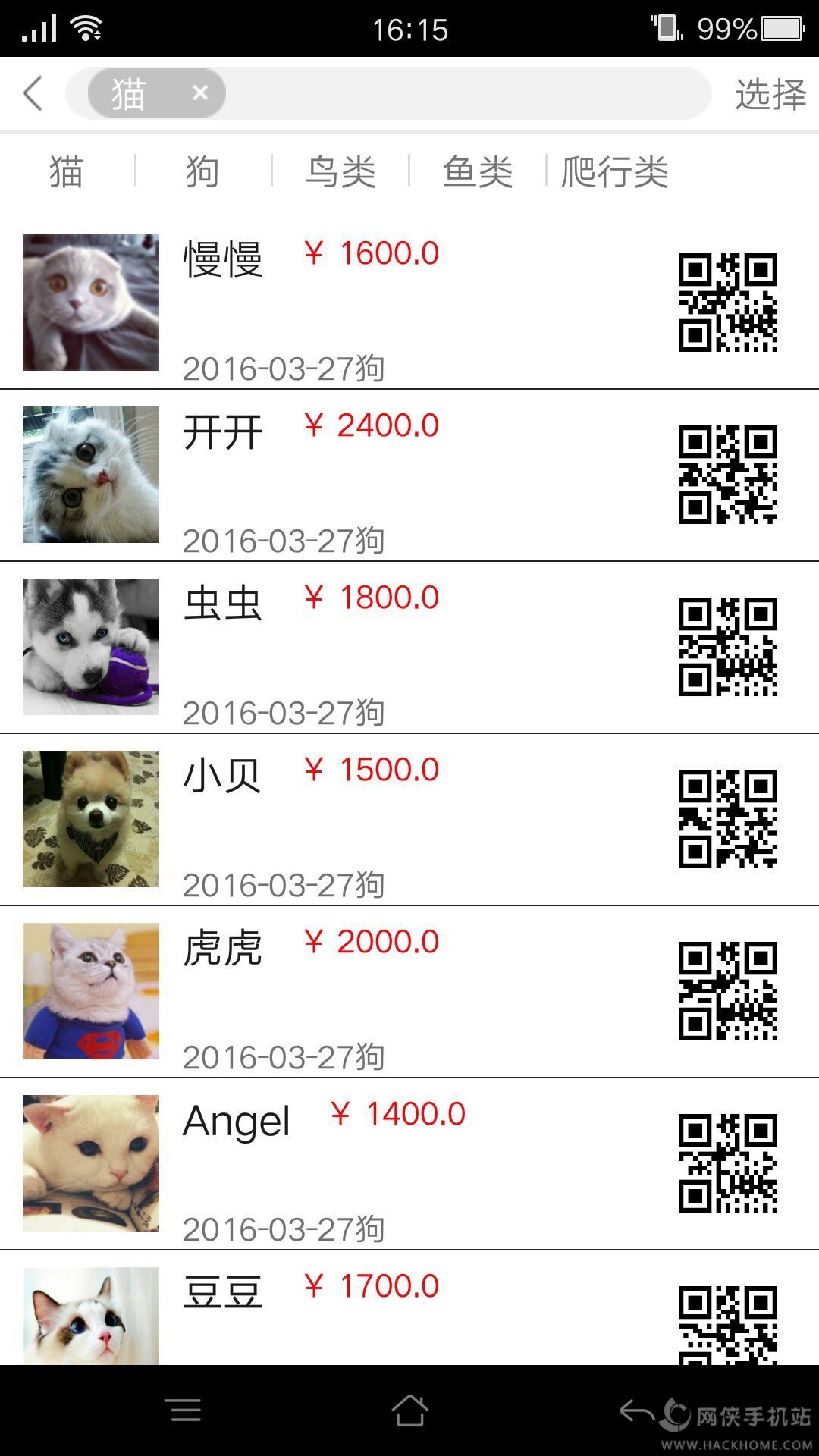Open Angel's pet listing

point(237,1121)
